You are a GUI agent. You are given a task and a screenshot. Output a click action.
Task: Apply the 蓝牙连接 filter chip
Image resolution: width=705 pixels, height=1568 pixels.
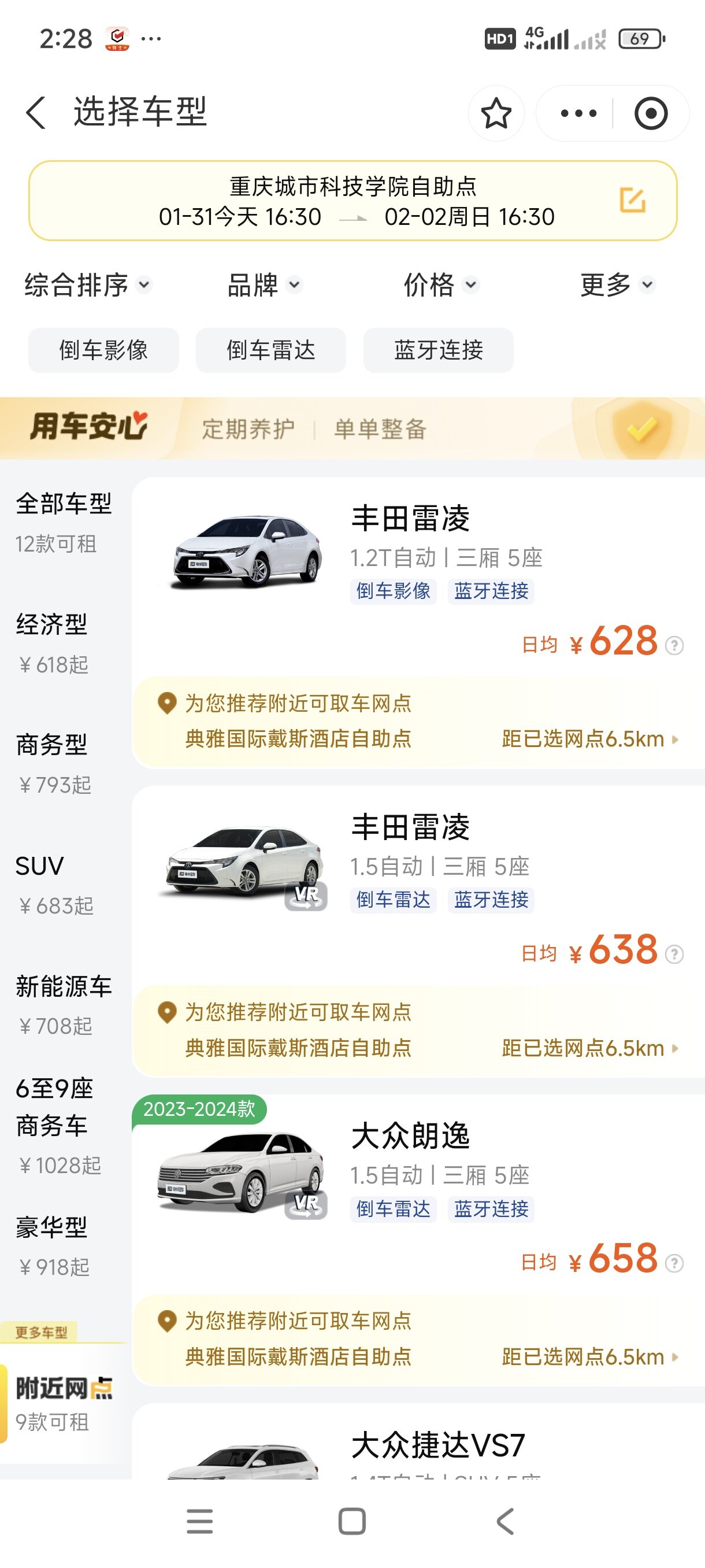tap(438, 350)
